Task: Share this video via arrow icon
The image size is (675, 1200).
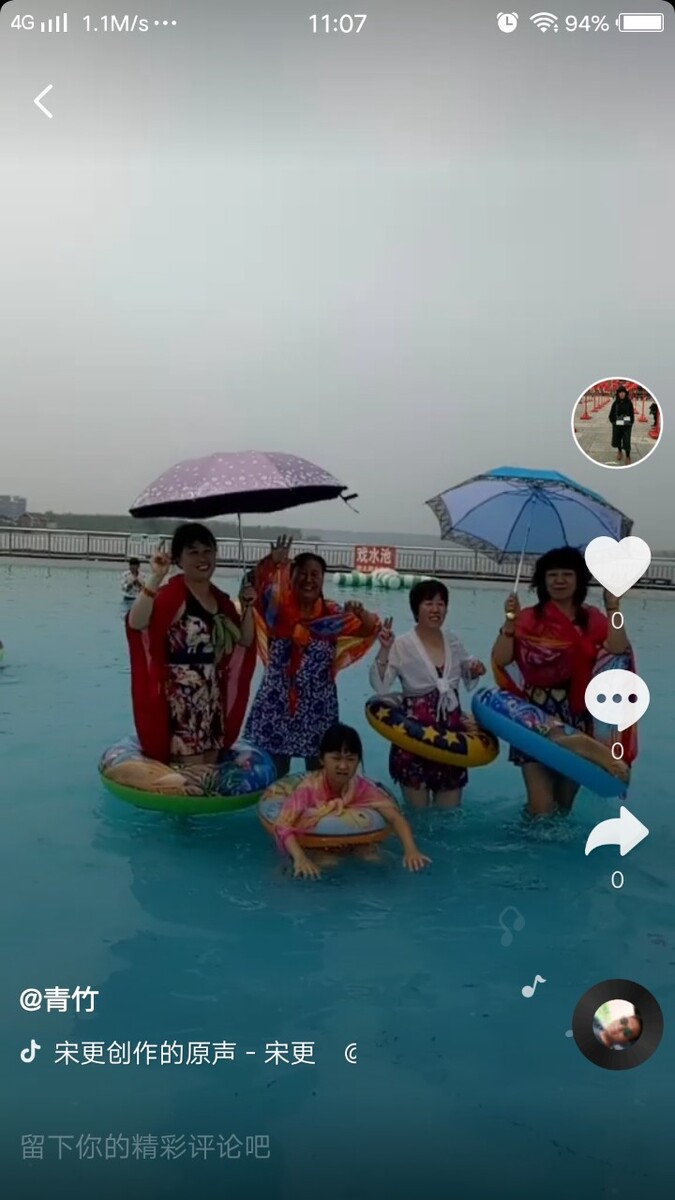Action: 617,832
